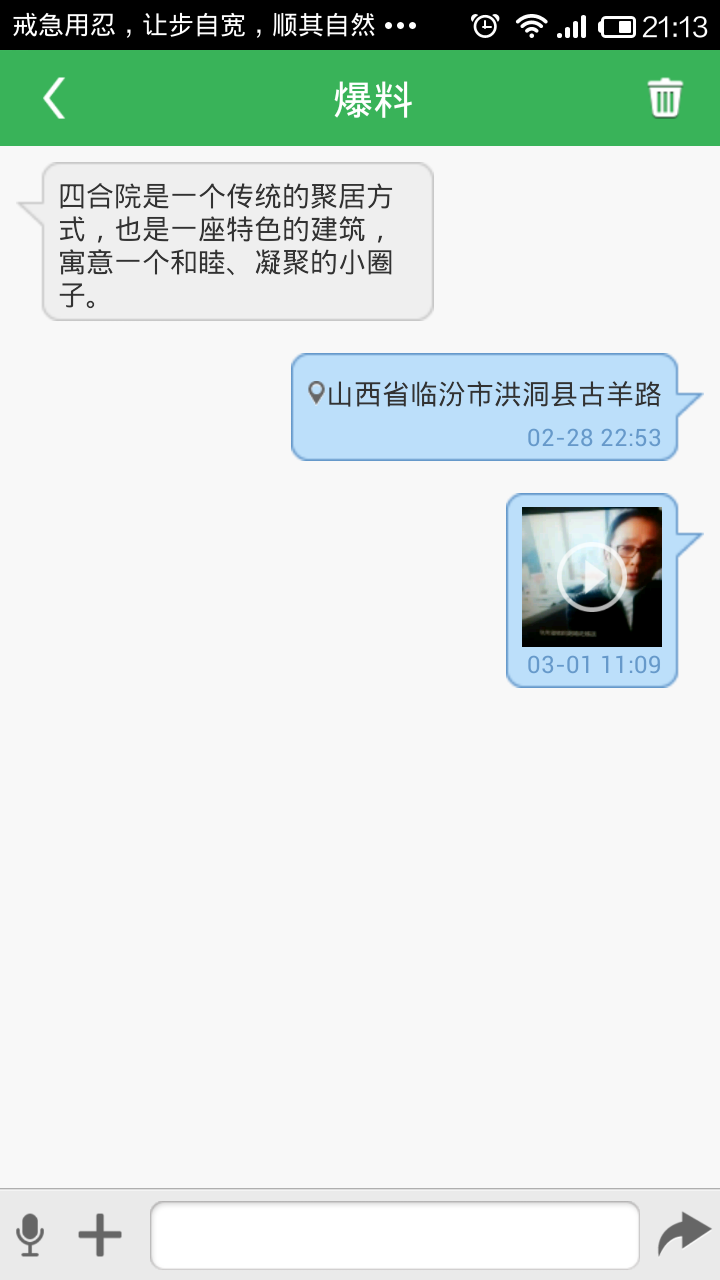720x1280 pixels.
Task: Focus the message text field
Action: pyautogui.click(x=395, y=1235)
